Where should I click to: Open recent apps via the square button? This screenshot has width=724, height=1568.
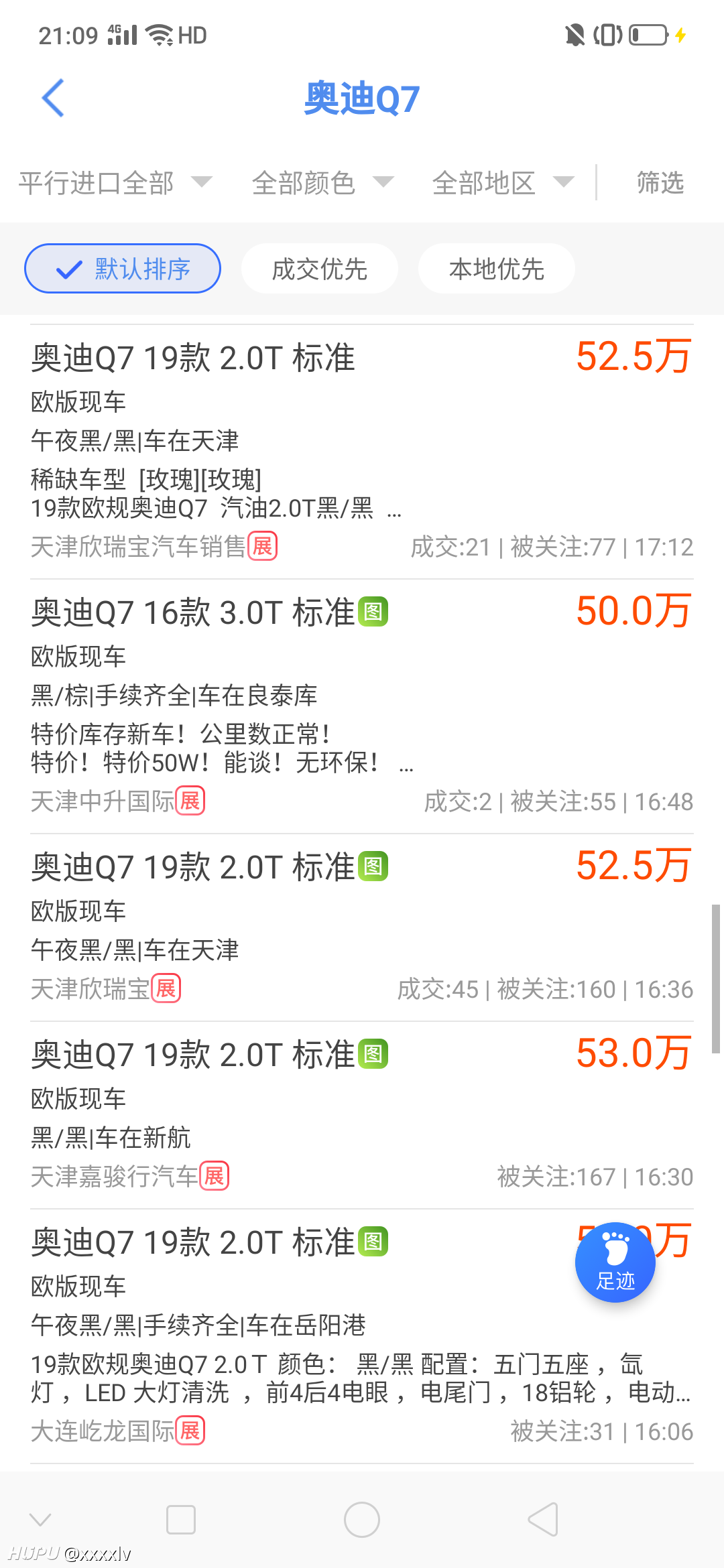click(x=181, y=1520)
